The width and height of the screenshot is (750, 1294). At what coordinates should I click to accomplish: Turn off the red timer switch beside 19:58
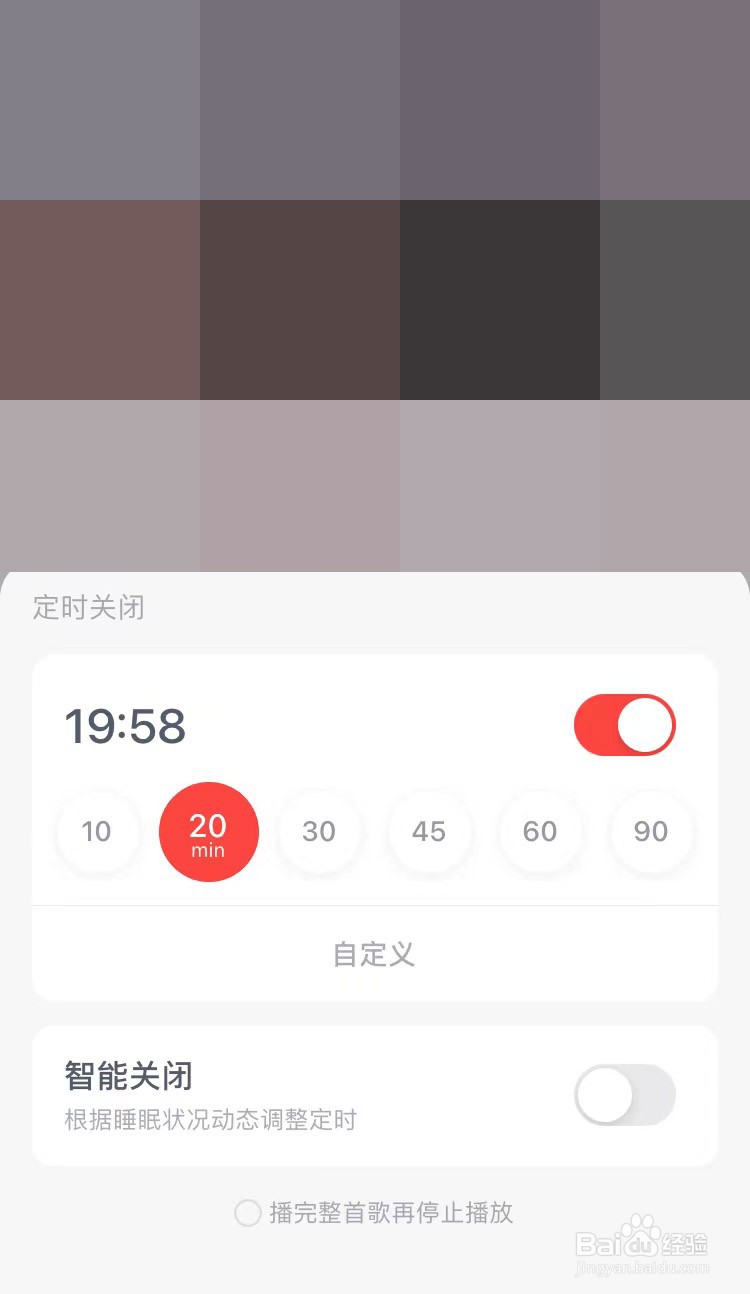click(624, 724)
